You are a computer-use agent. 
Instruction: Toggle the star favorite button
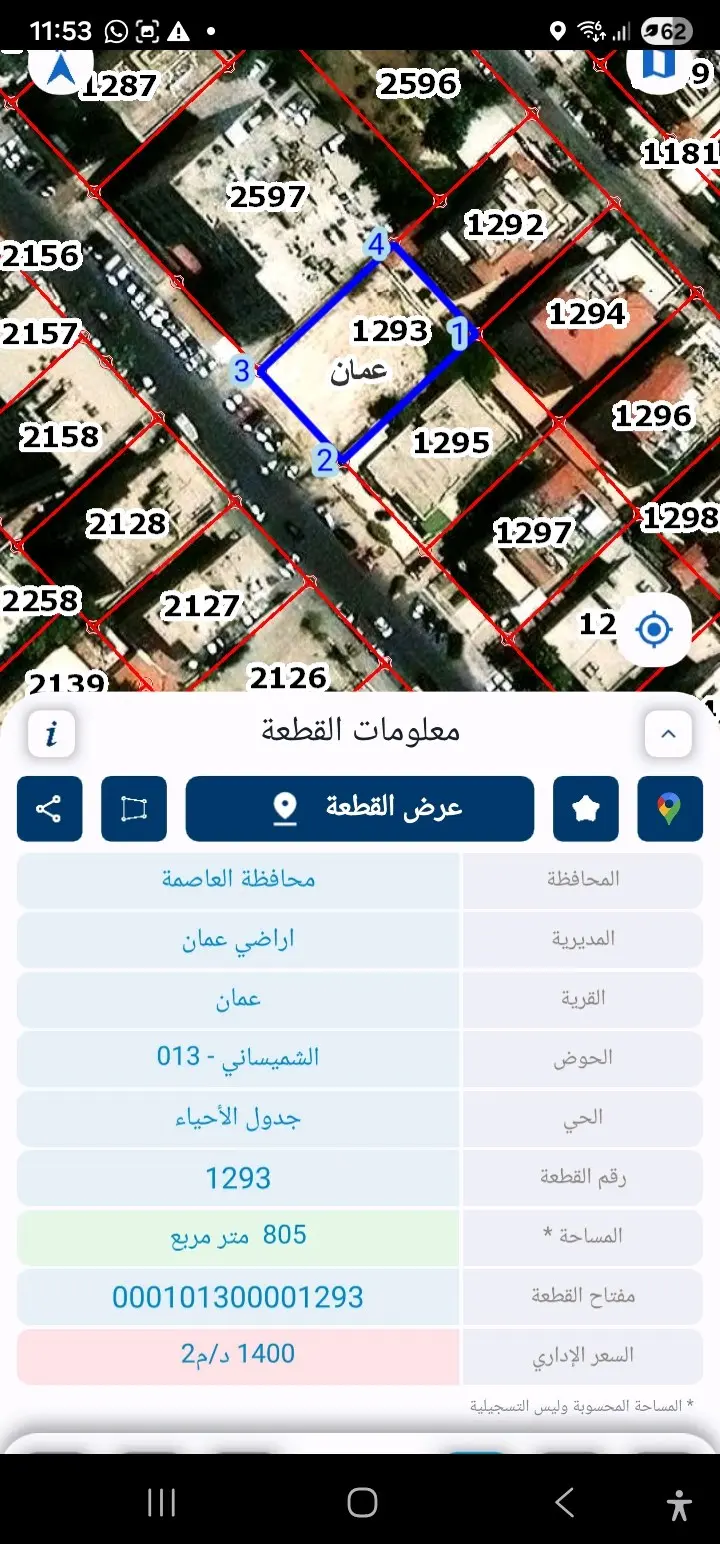pos(585,808)
